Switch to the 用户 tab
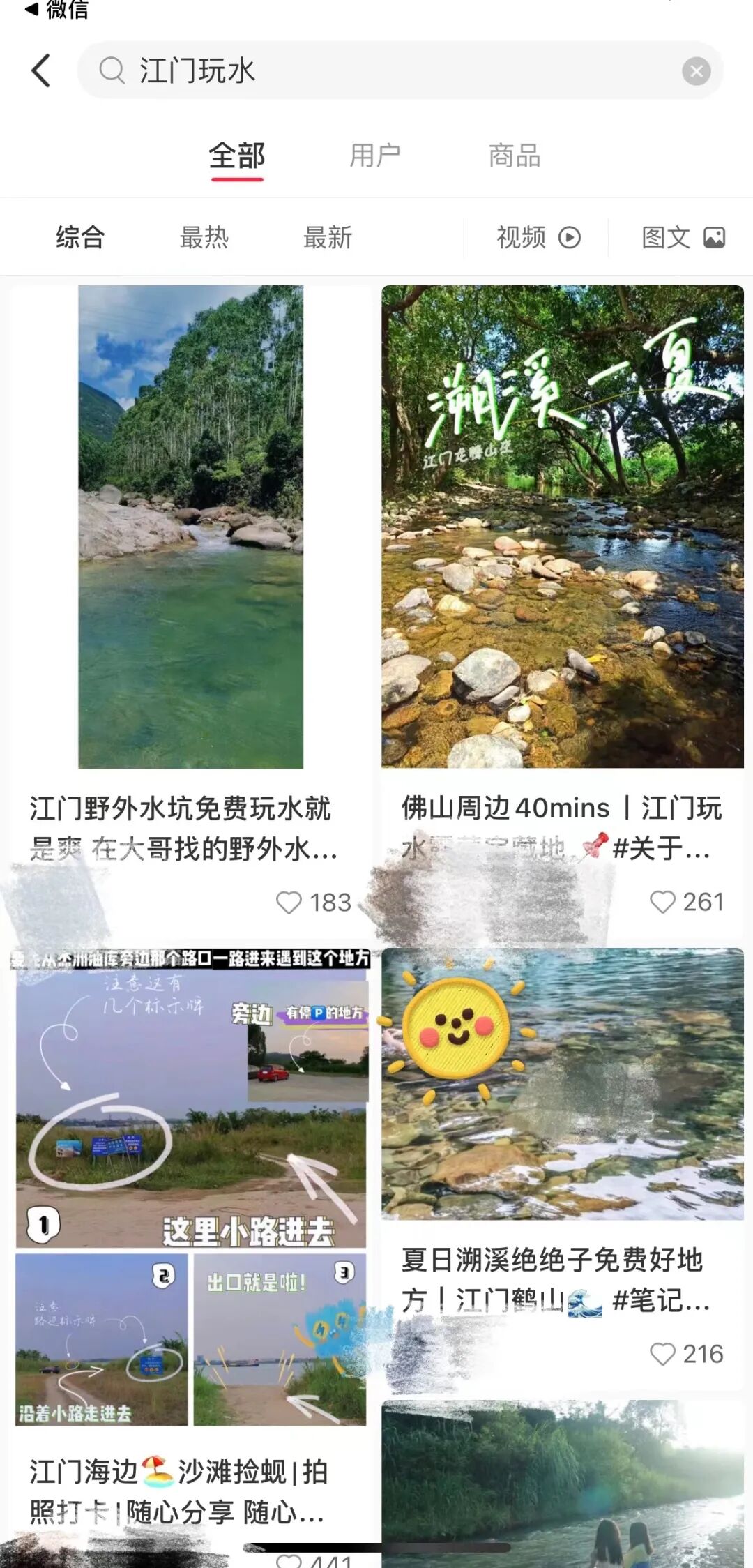 [375, 156]
